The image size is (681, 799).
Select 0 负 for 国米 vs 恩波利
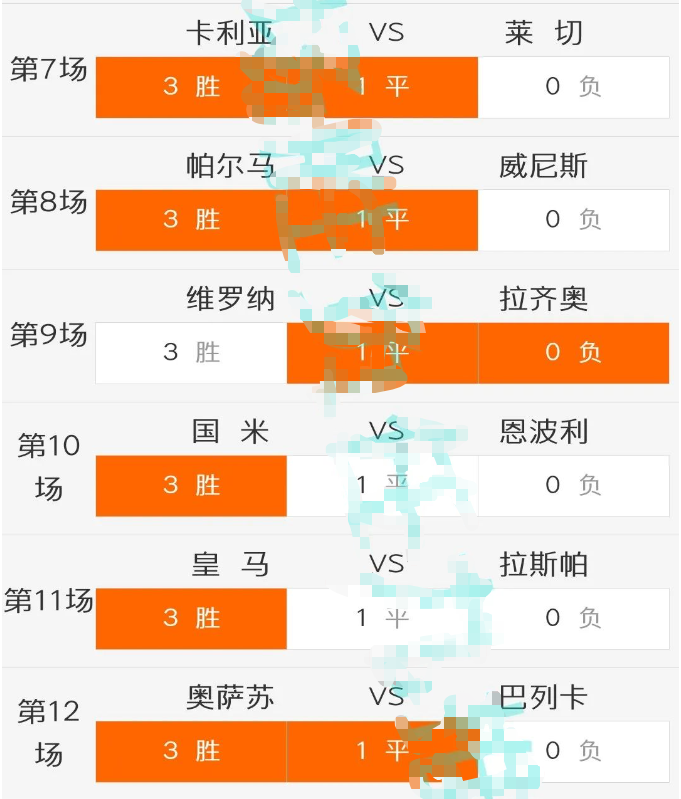(x=573, y=486)
